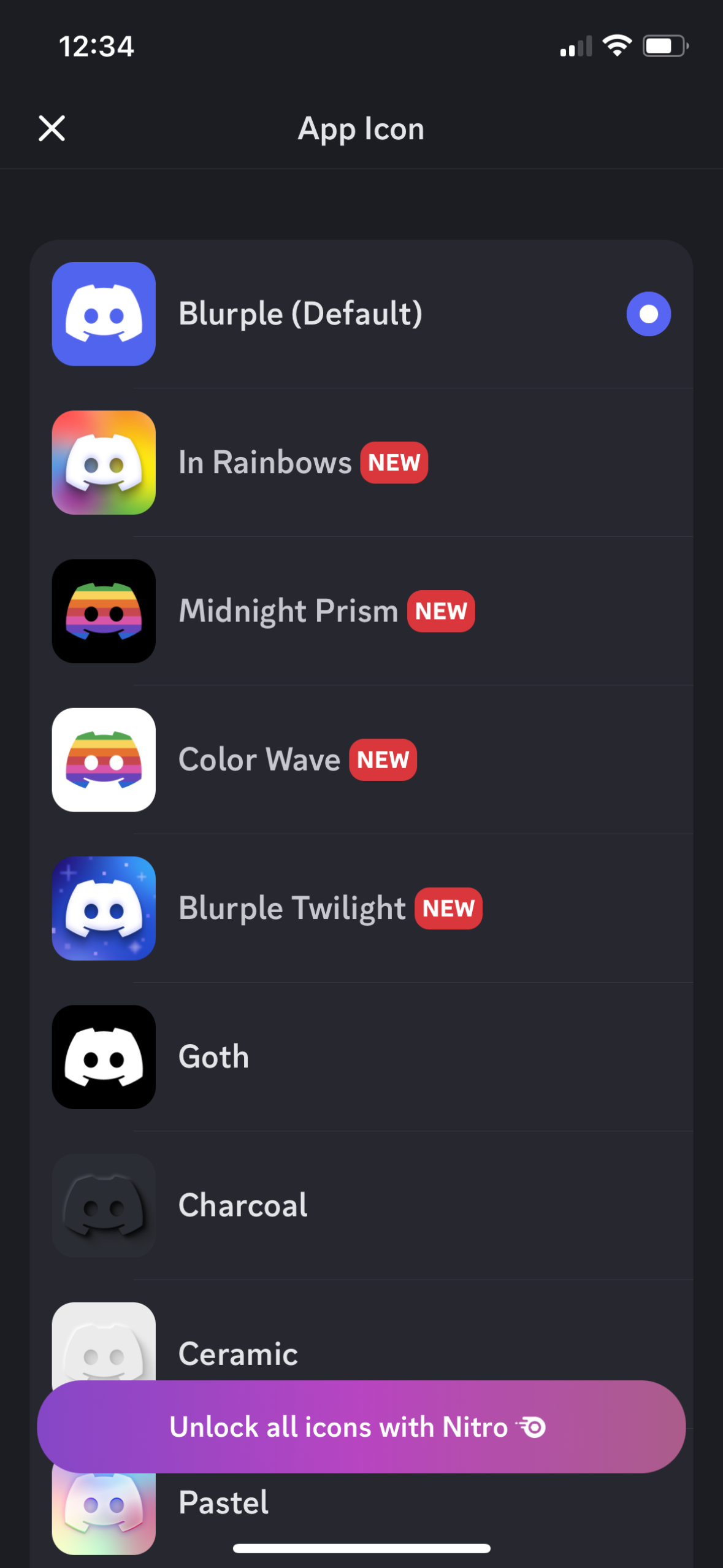Select the Blurple default Discord icon
Screen dimensions: 723x1568
click(x=103, y=313)
